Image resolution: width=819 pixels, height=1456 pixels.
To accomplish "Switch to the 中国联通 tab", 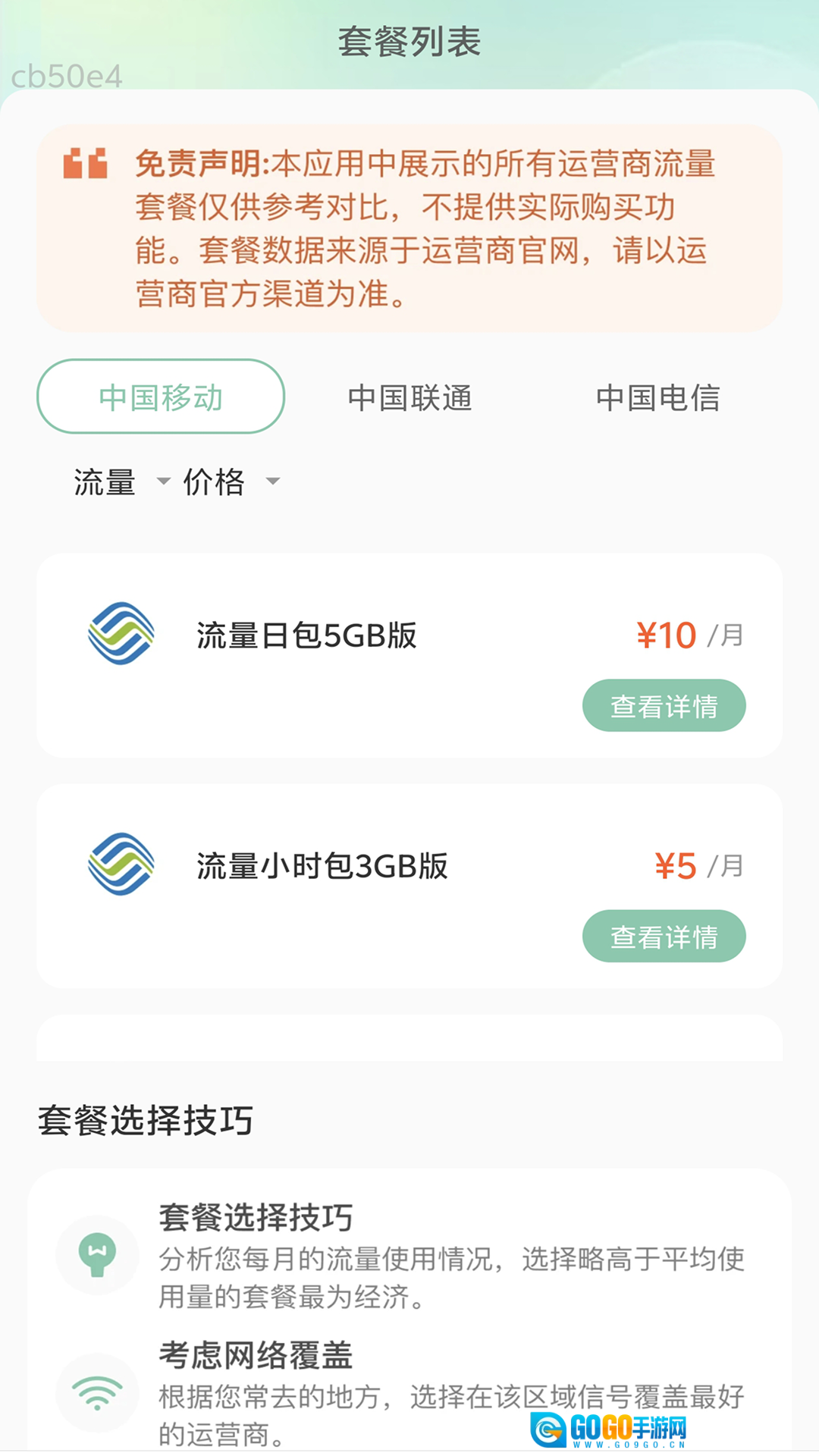I will coord(409,397).
